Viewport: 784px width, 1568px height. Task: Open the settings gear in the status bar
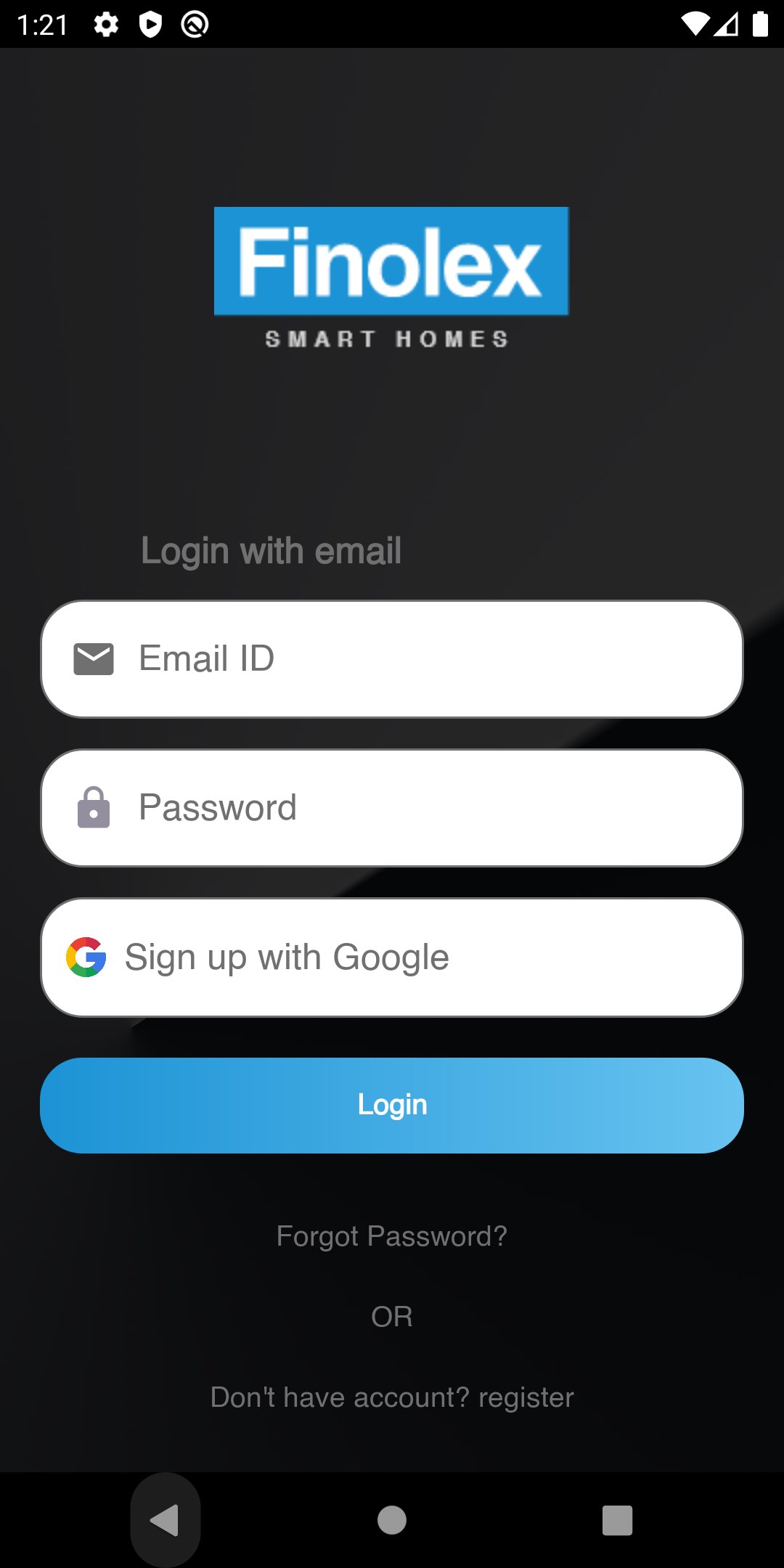106,24
